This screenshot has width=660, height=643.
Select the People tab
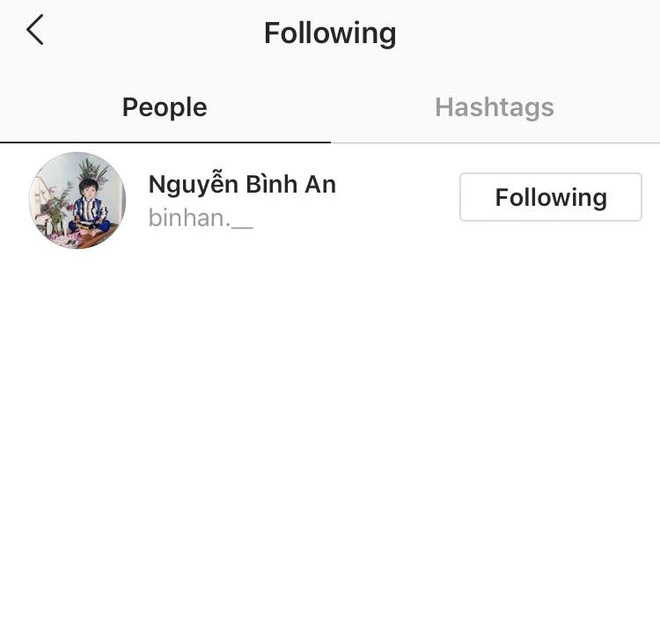point(164,108)
